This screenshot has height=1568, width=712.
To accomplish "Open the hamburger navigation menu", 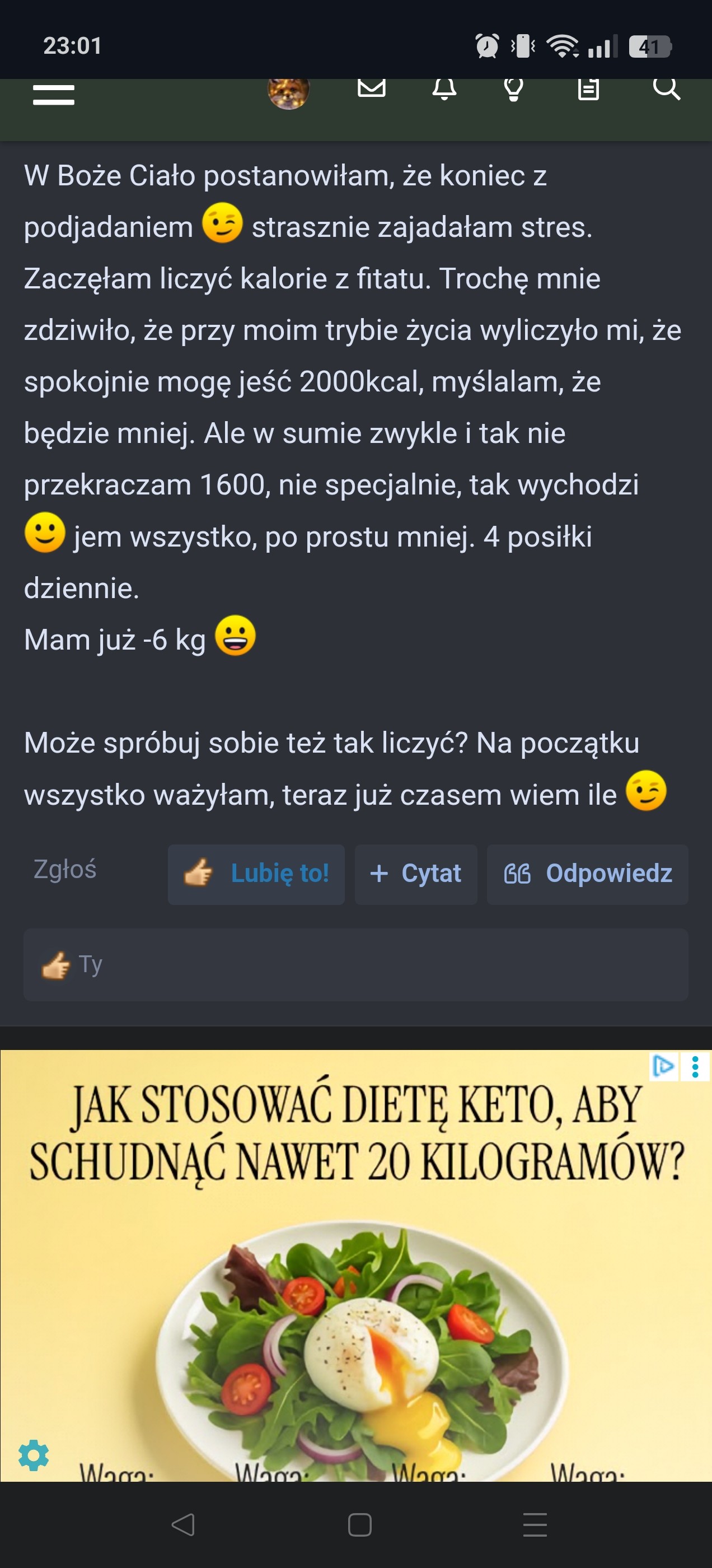I will 54,95.
